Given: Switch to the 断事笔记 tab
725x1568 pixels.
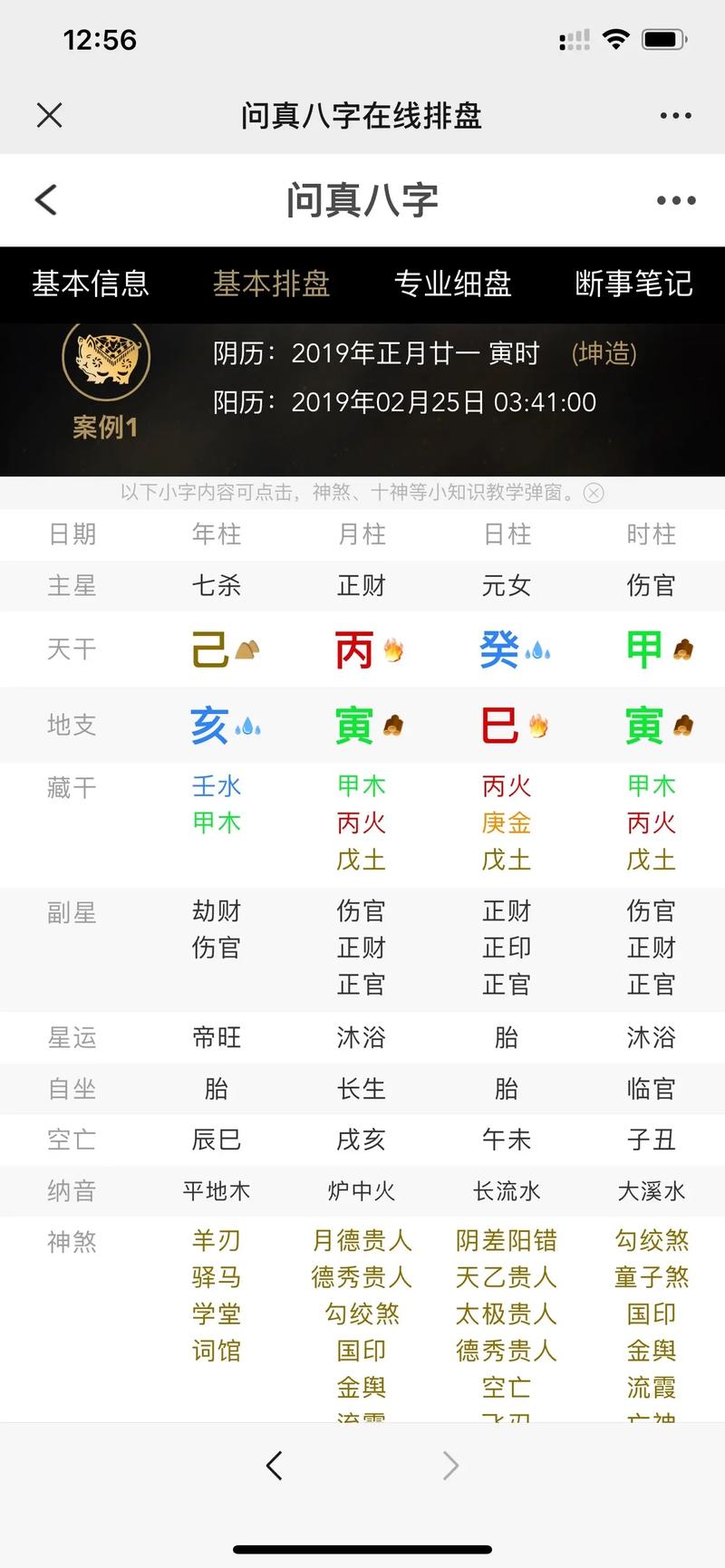Looking at the screenshot, I should pos(633,284).
